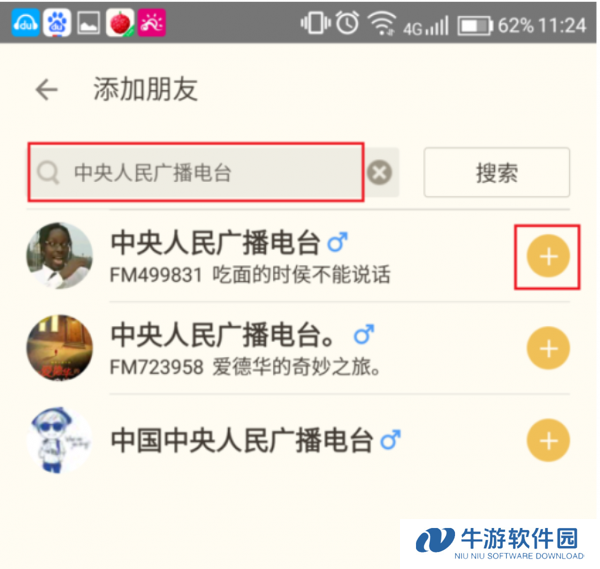Add 中国中央人民广播电台 as a friend

(x=547, y=440)
